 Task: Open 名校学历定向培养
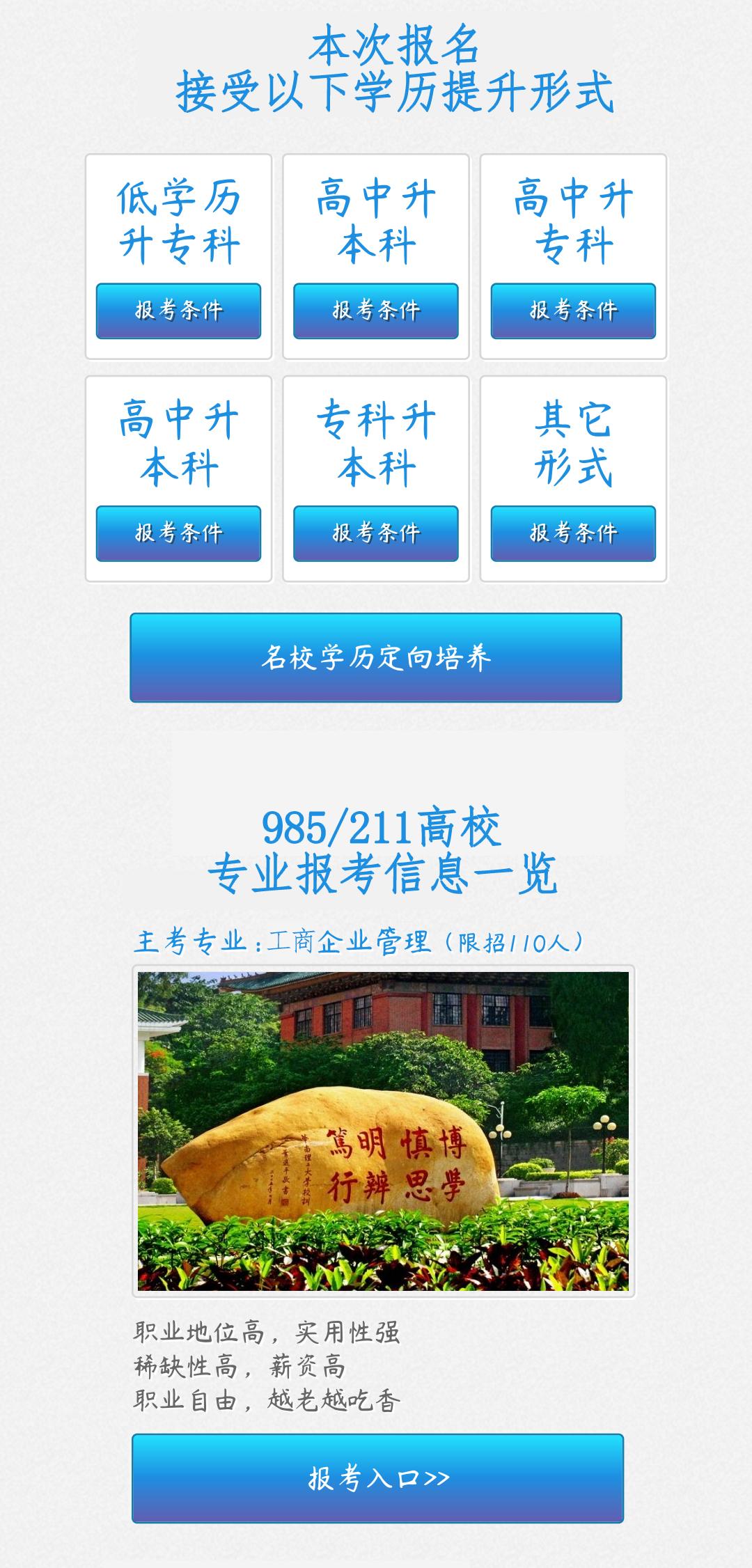coord(376,657)
